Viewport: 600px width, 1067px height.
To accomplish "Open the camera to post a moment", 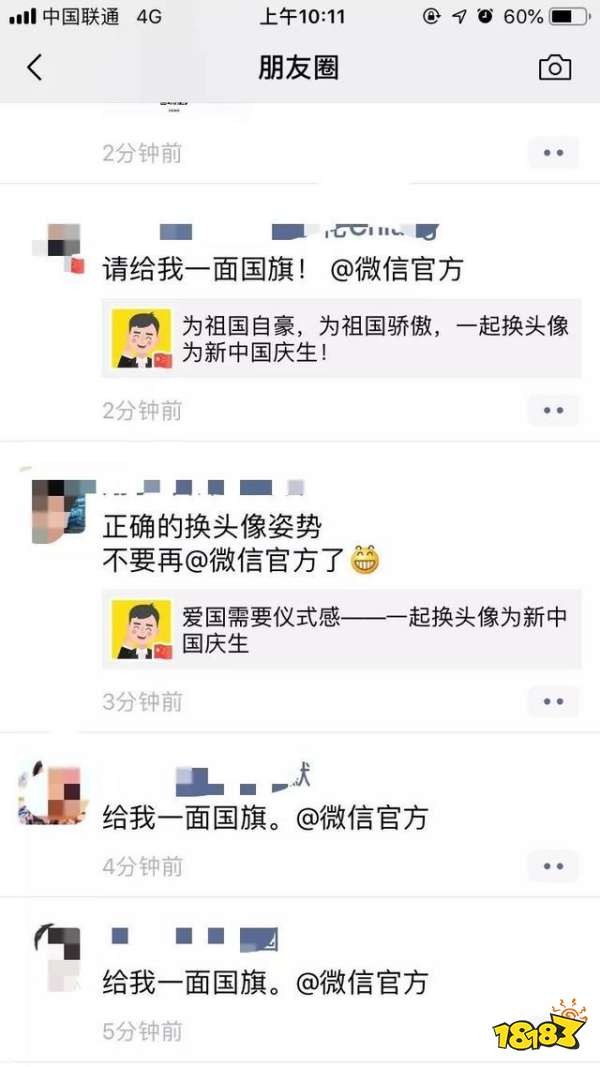I will click(555, 68).
